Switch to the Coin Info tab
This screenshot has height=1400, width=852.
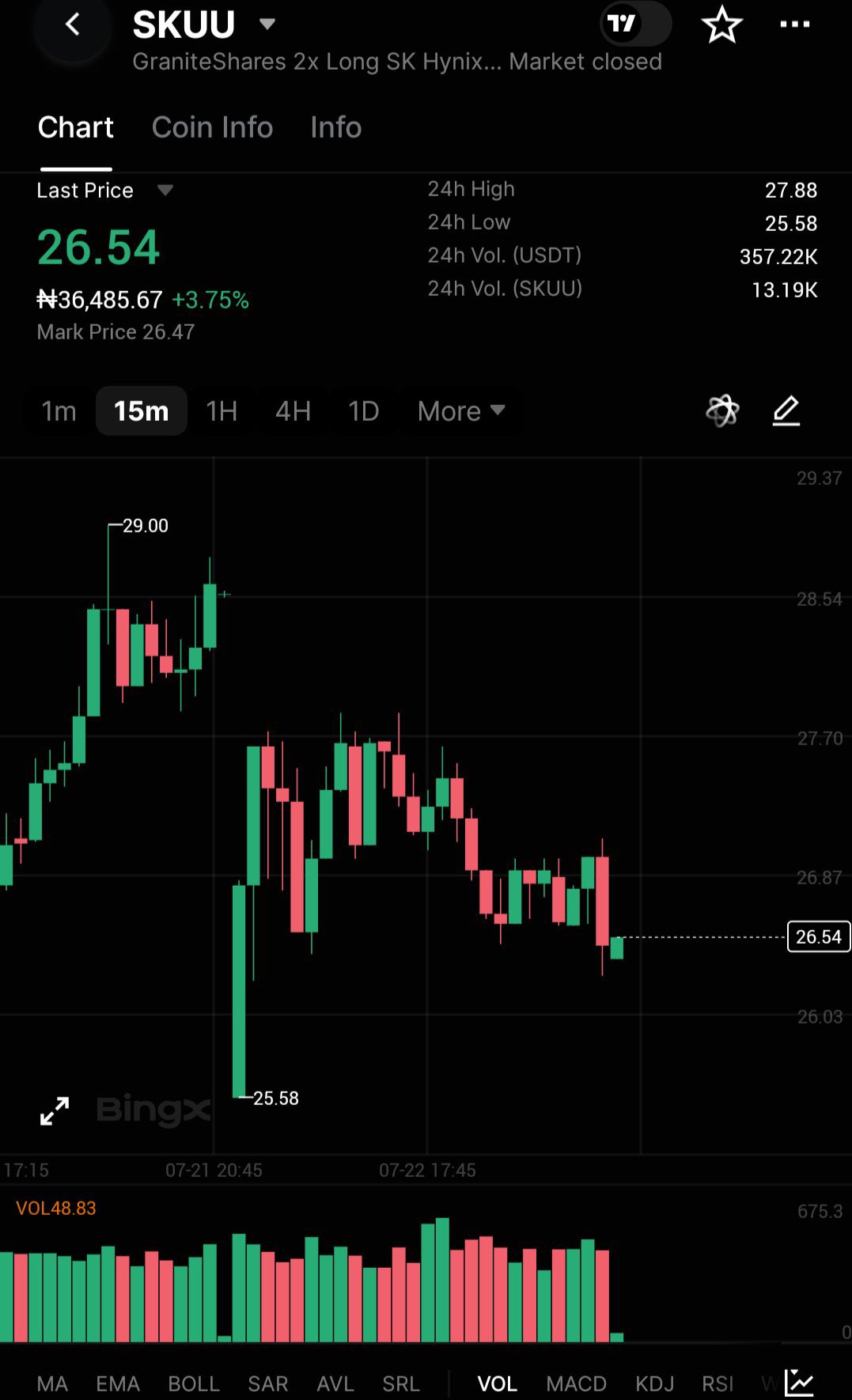(x=212, y=127)
